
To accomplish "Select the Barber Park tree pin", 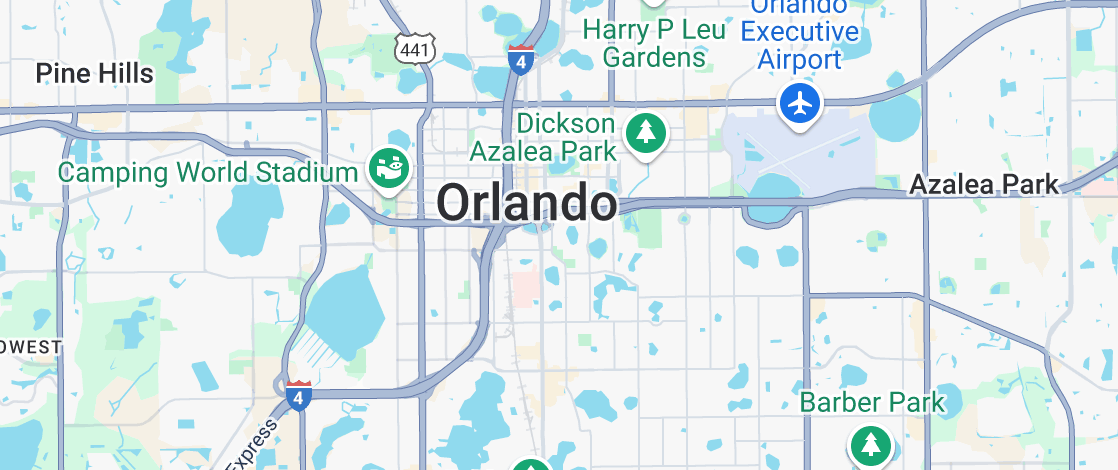I will 870,443.
